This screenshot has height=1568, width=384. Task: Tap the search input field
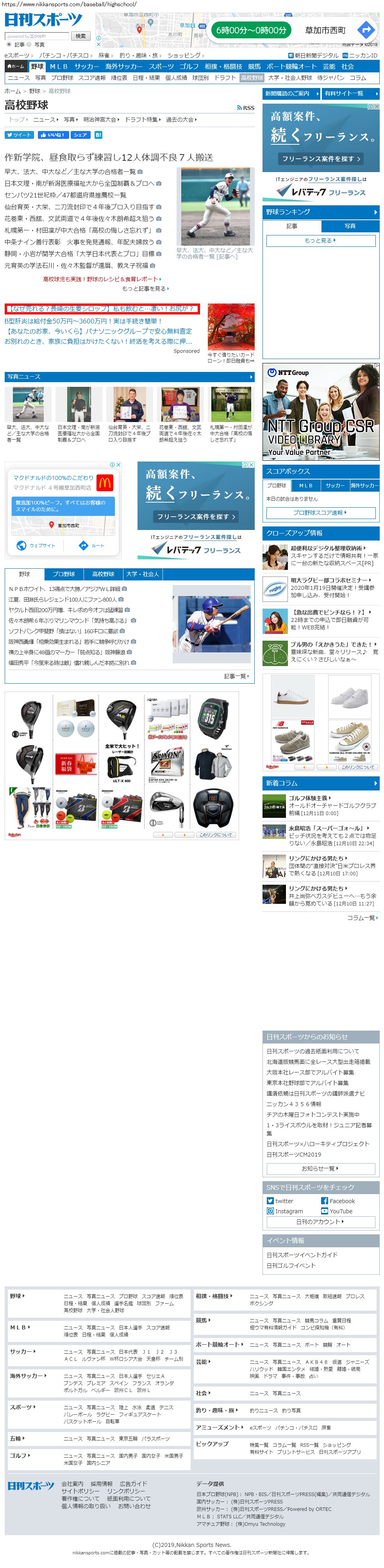coord(36,36)
